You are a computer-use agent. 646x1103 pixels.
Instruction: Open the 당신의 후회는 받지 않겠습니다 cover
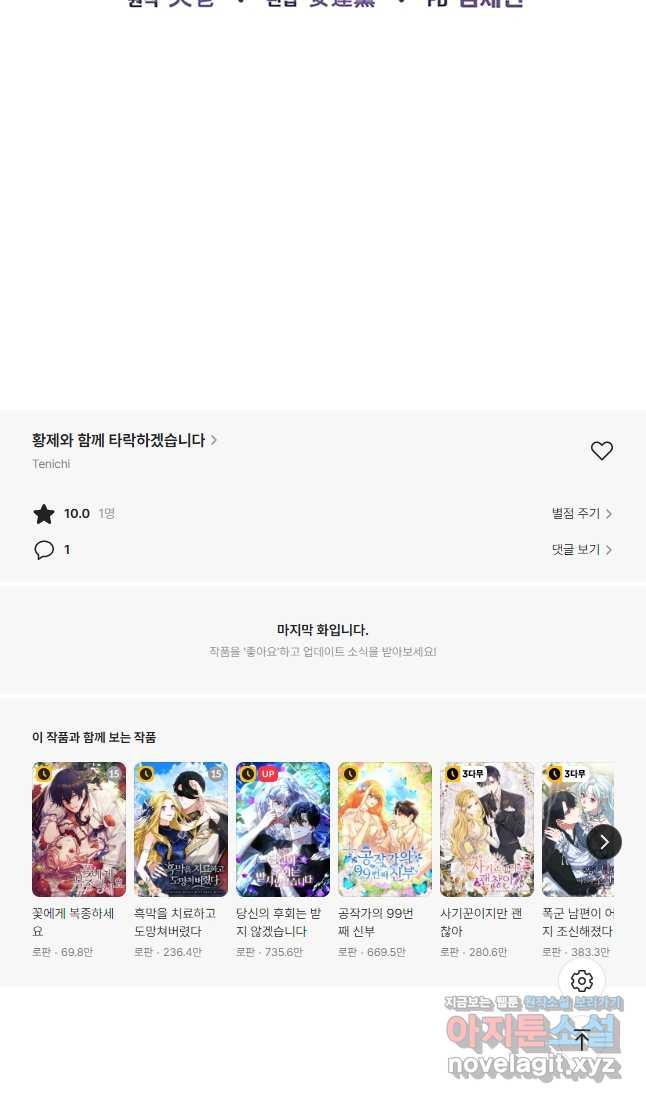tap(283, 829)
